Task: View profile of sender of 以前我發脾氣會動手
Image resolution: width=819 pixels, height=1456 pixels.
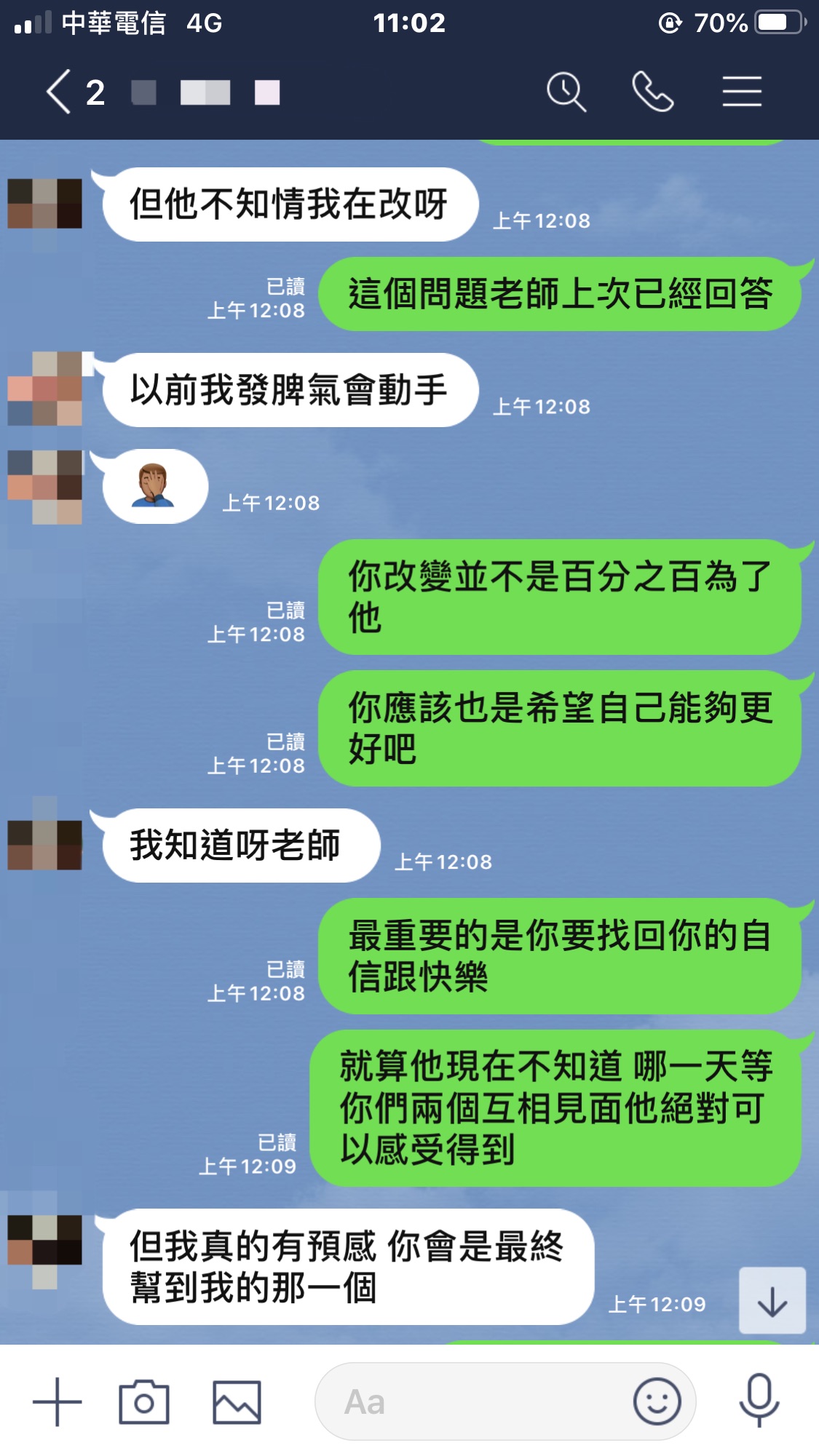Action: pyautogui.click(x=44, y=389)
